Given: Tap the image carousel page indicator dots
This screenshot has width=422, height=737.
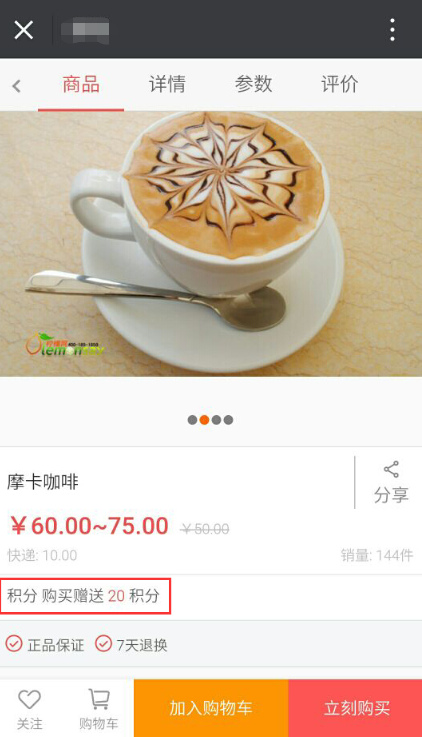Looking at the screenshot, I should [x=210, y=420].
